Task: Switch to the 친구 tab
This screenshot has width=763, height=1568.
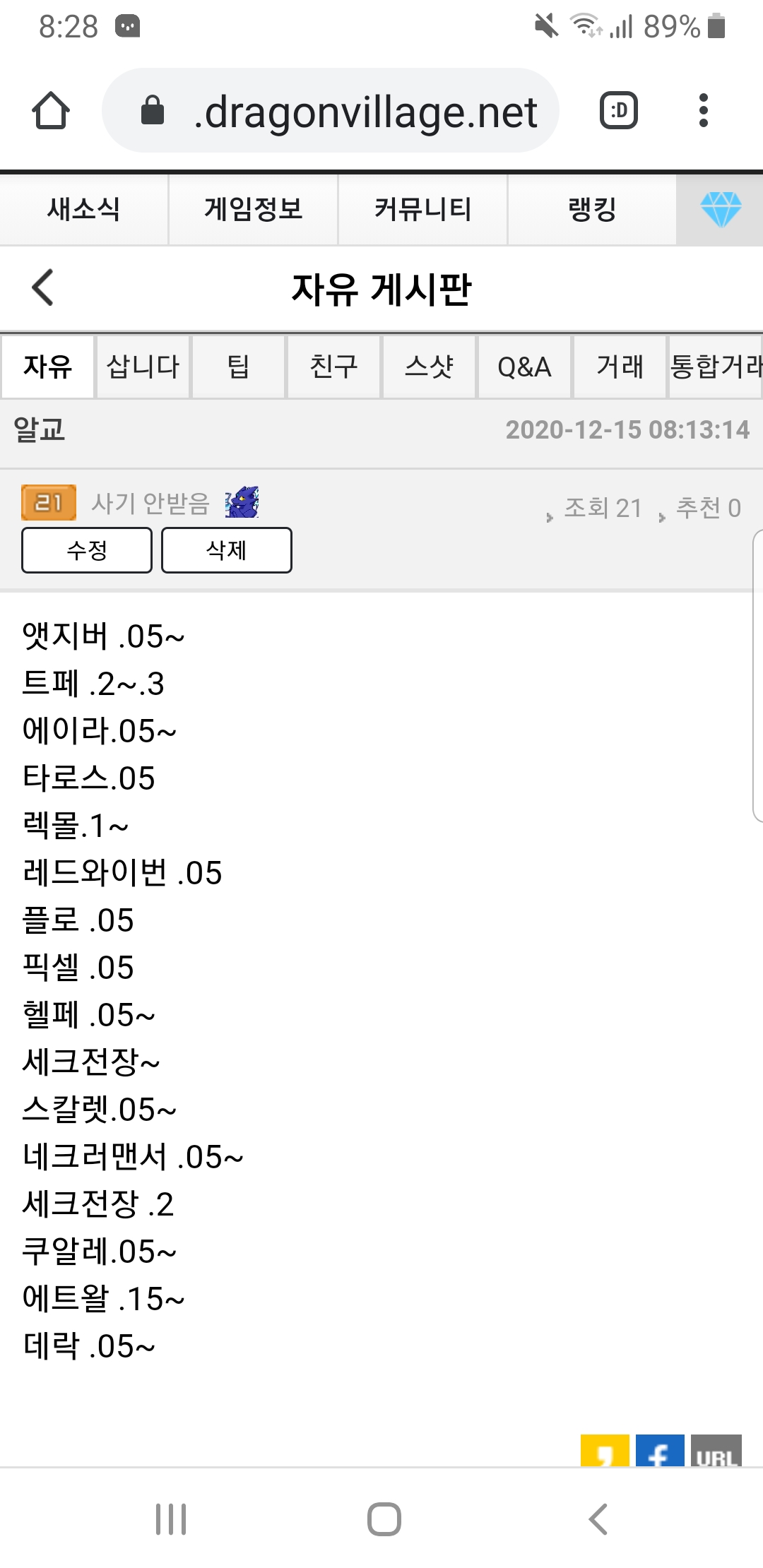Action: click(x=333, y=367)
